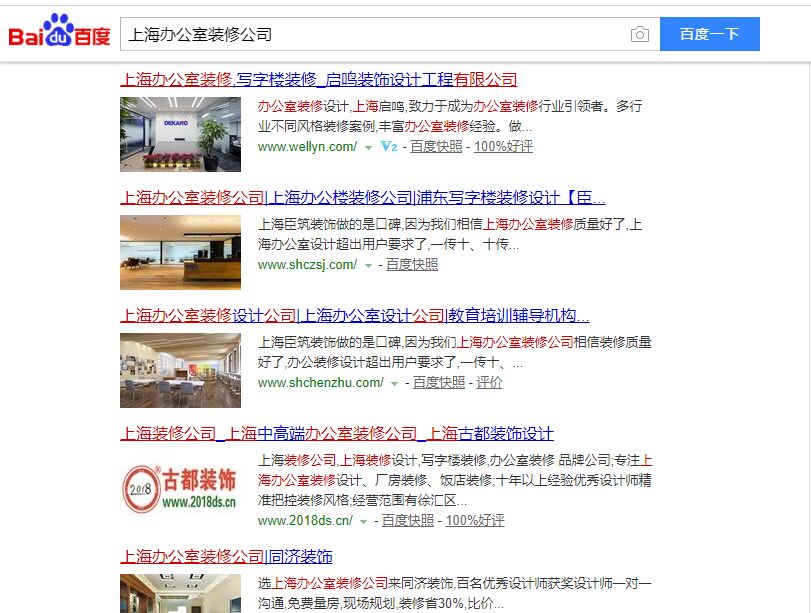Expand dropdown arrow next to www.shczsj.com
The height and width of the screenshot is (613, 811).
point(368,265)
